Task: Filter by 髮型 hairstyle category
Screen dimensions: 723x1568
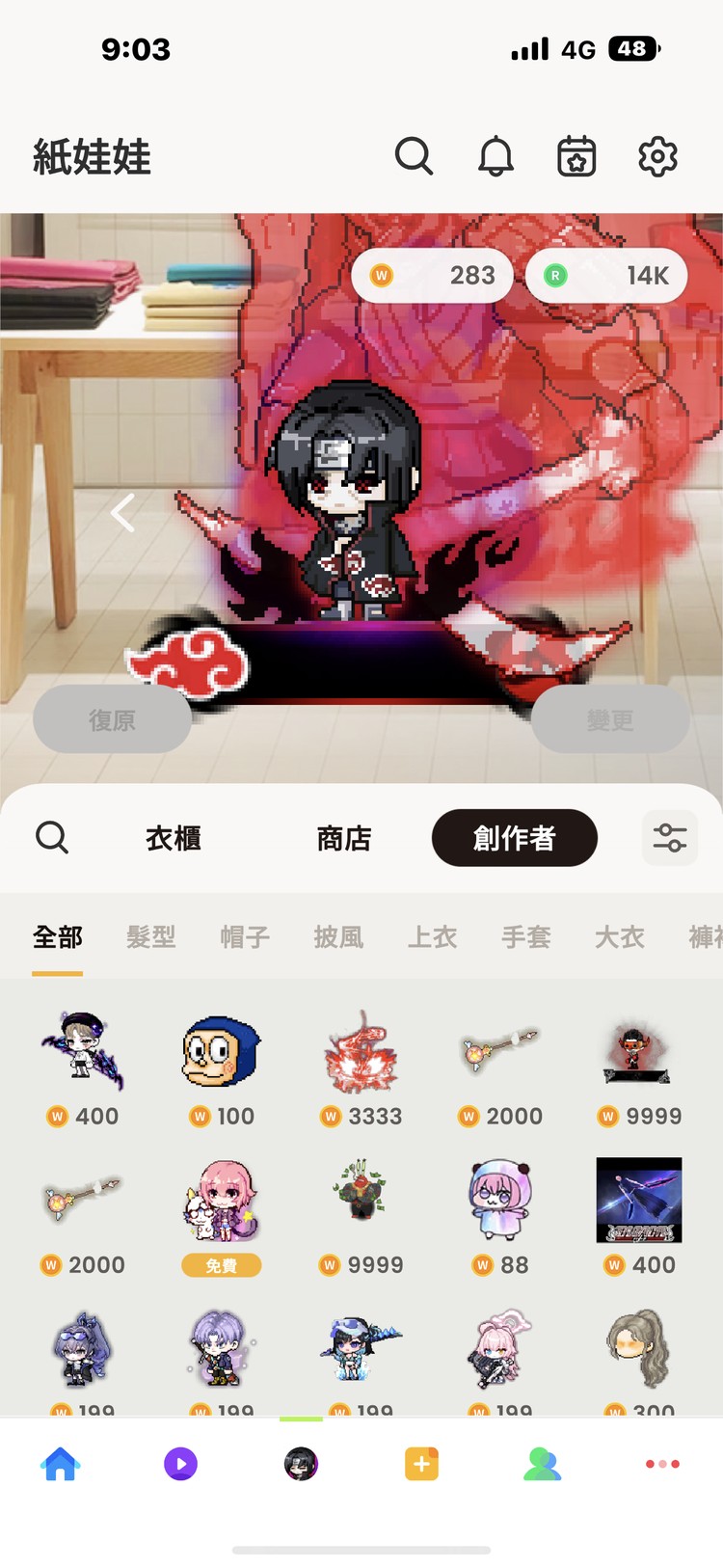Action: [x=151, y=936]
